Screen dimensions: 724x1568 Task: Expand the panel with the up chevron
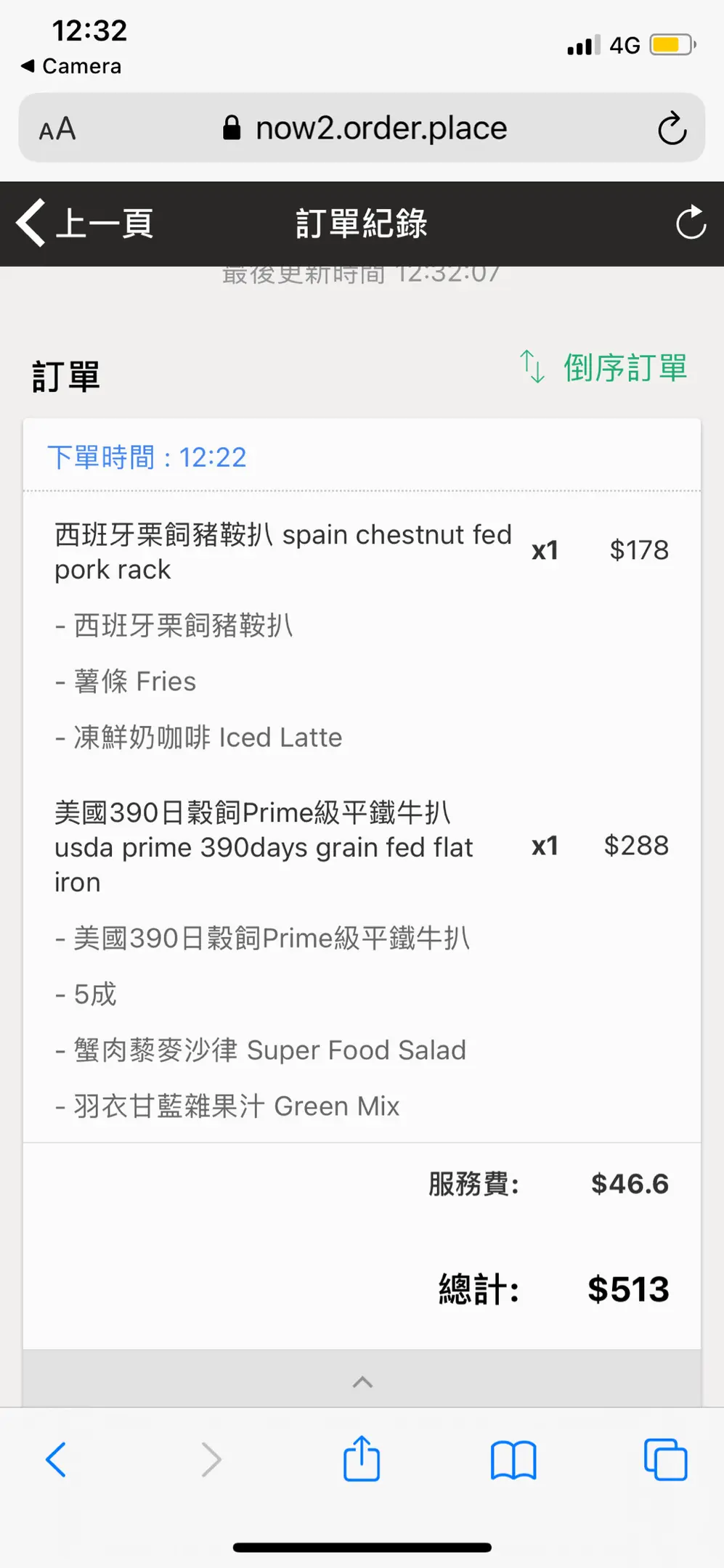click(362, 1381)
